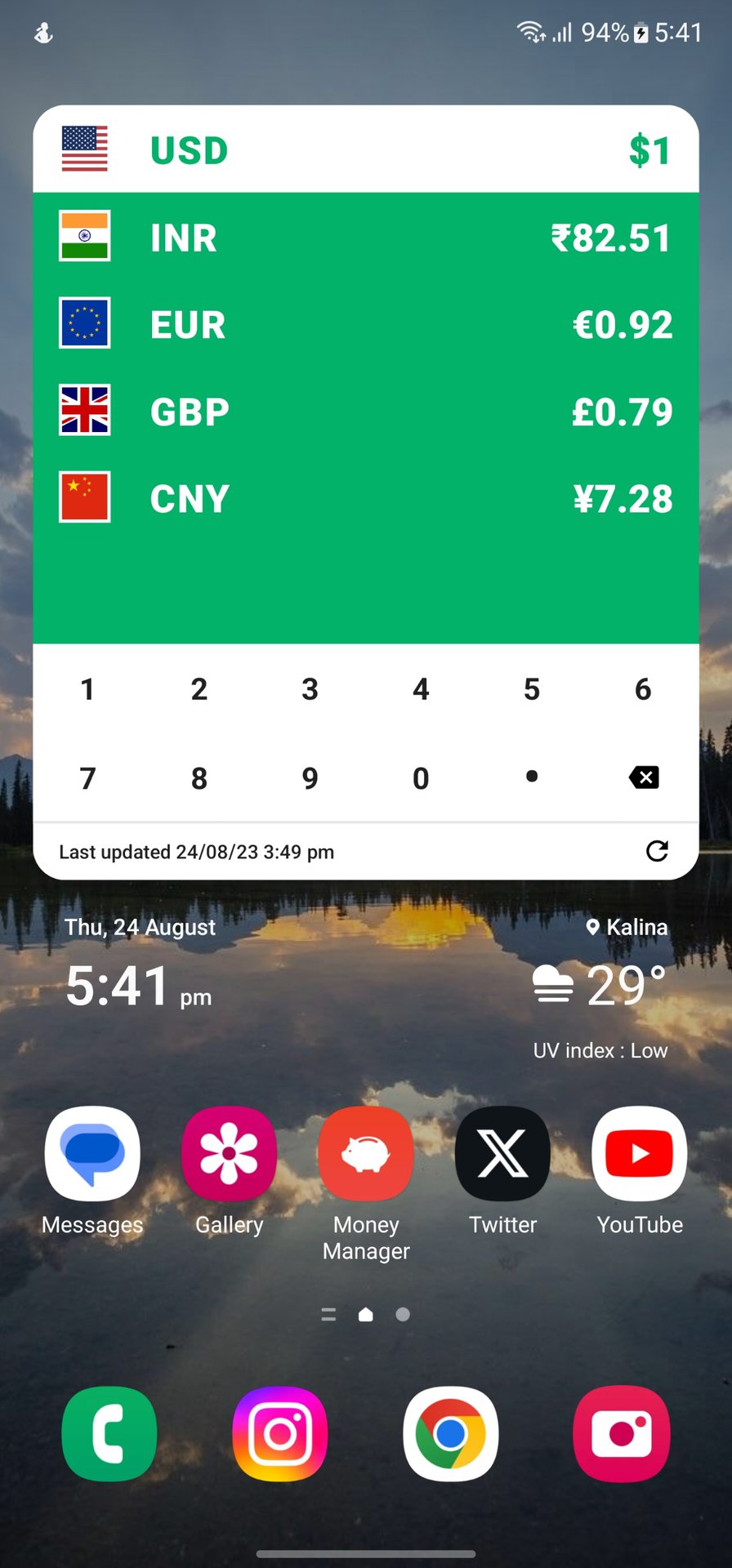Open the Messages app
This screenshot has height=1568, width=732.
tap(92, 1153)
